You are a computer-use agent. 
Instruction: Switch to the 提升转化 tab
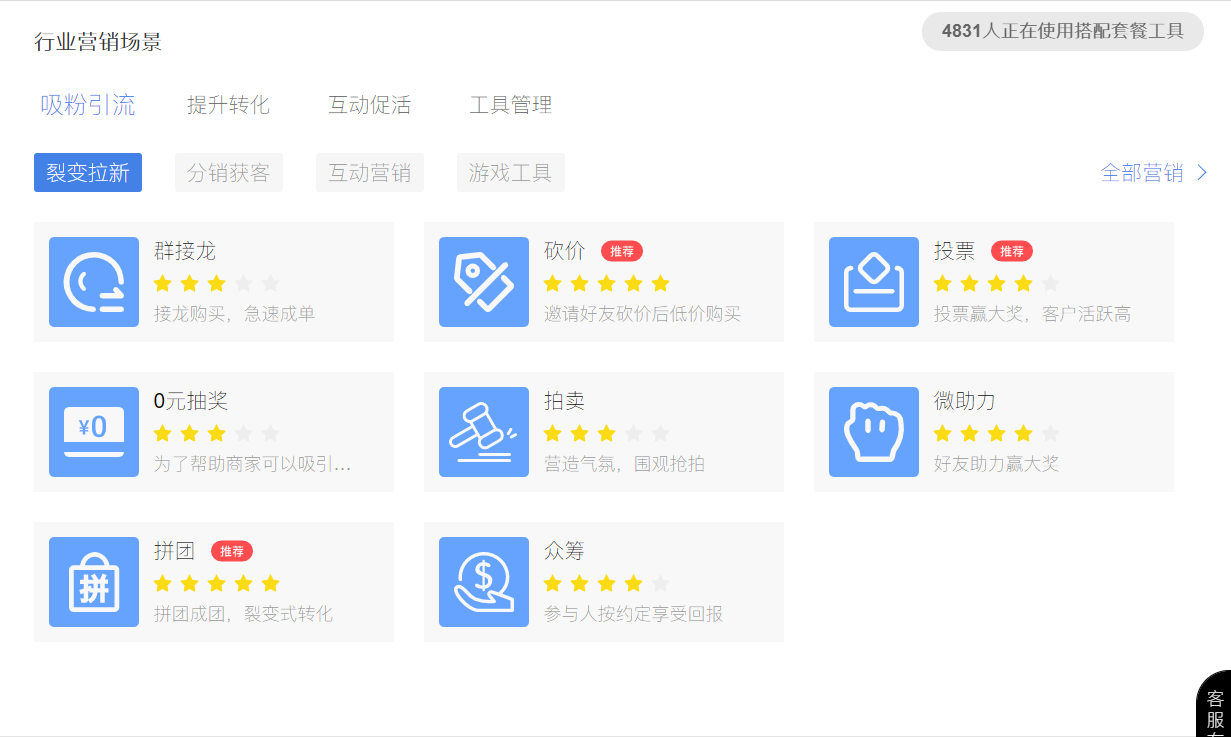tap(228, 105)
